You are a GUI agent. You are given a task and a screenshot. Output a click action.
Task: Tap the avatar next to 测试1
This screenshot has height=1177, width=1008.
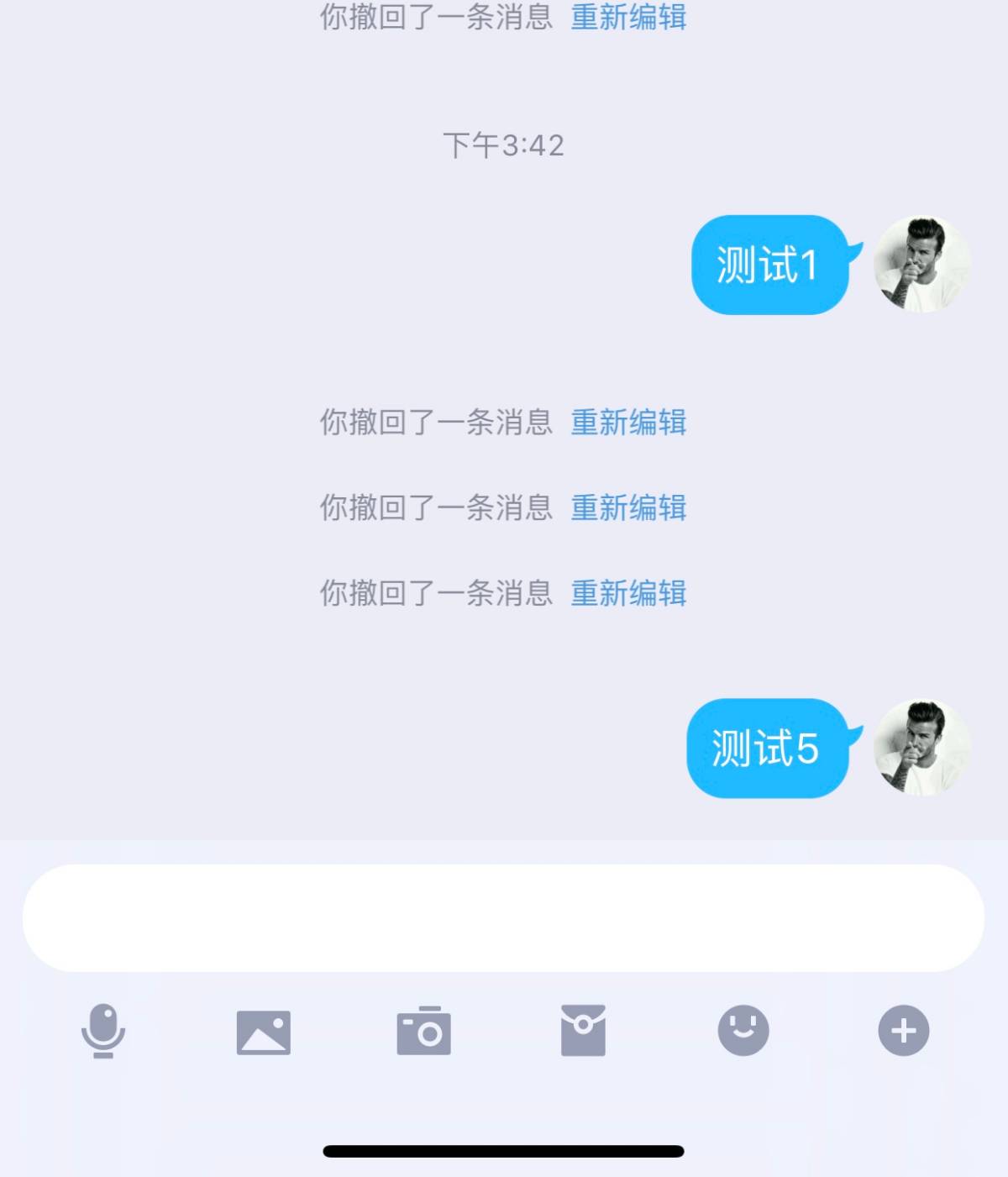[x=921, y=265]
